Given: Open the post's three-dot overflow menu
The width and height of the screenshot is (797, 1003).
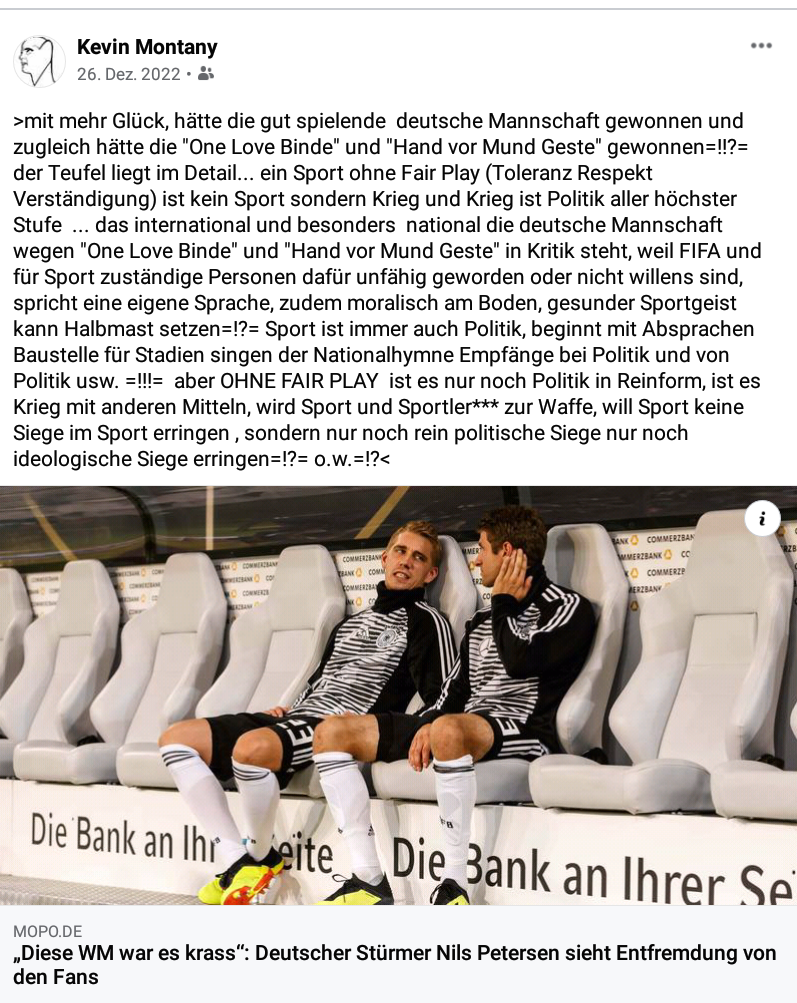Looking at the screenshot, I should 761,46.
